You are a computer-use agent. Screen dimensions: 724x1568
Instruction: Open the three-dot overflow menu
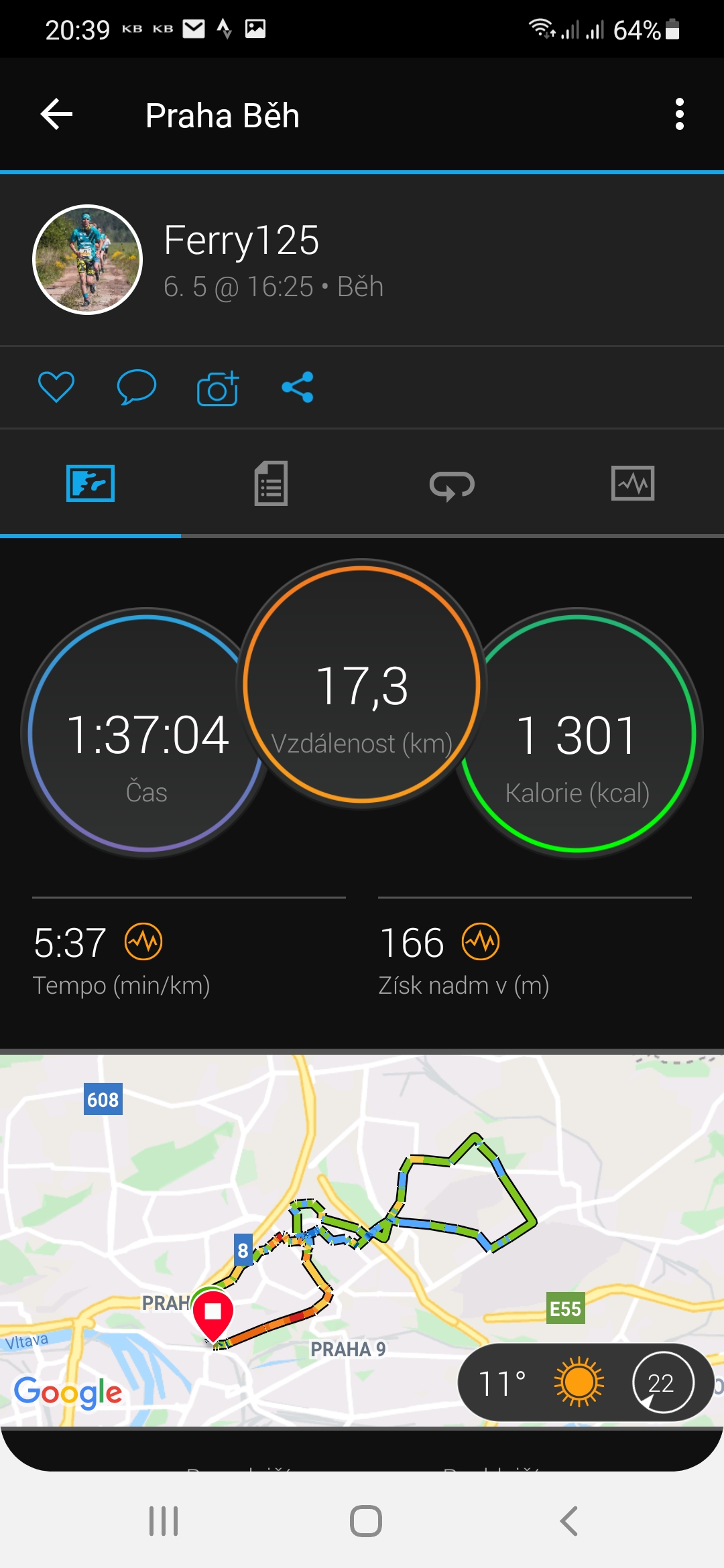click(x=679, y=115)
